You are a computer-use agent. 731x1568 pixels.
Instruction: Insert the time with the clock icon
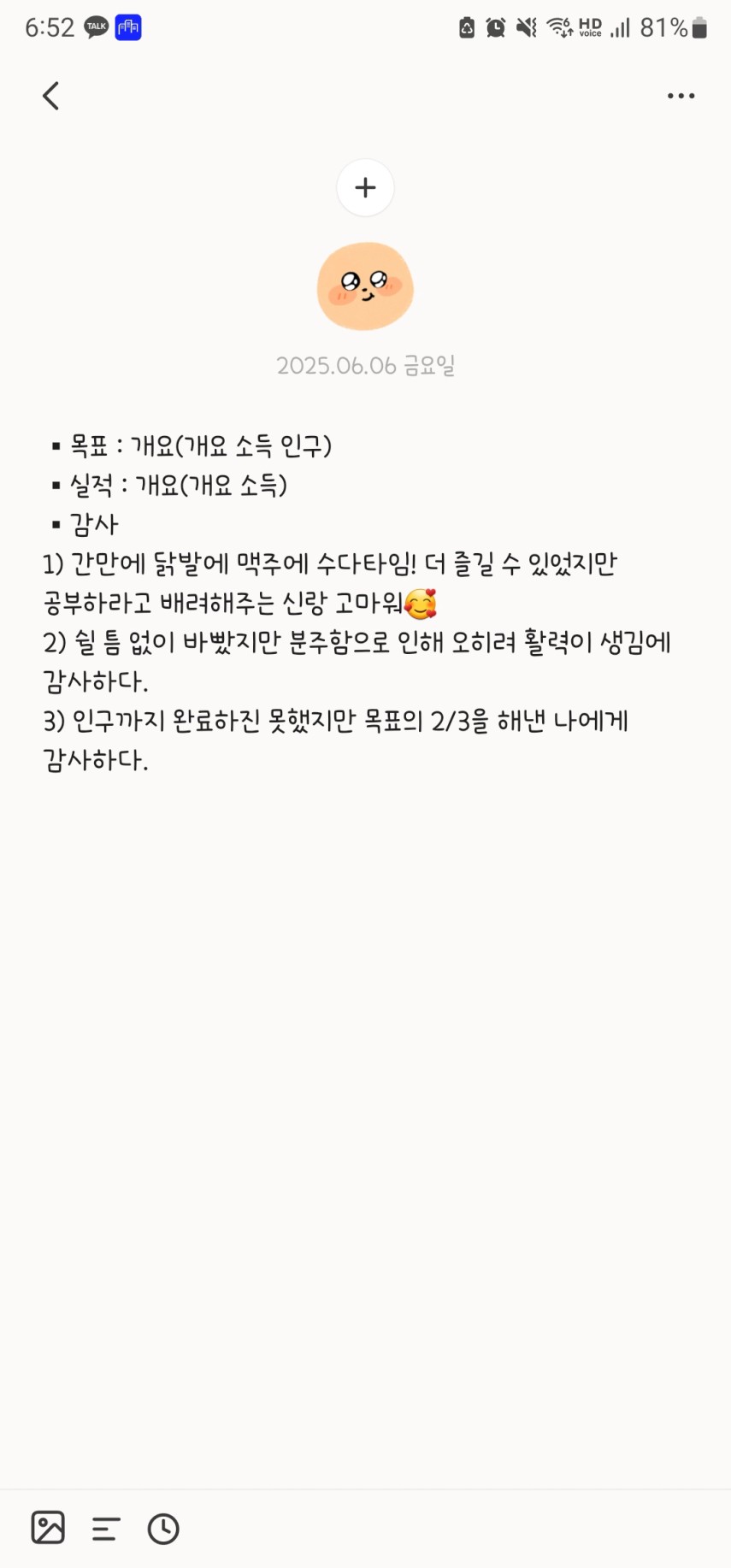(163, 1529)
